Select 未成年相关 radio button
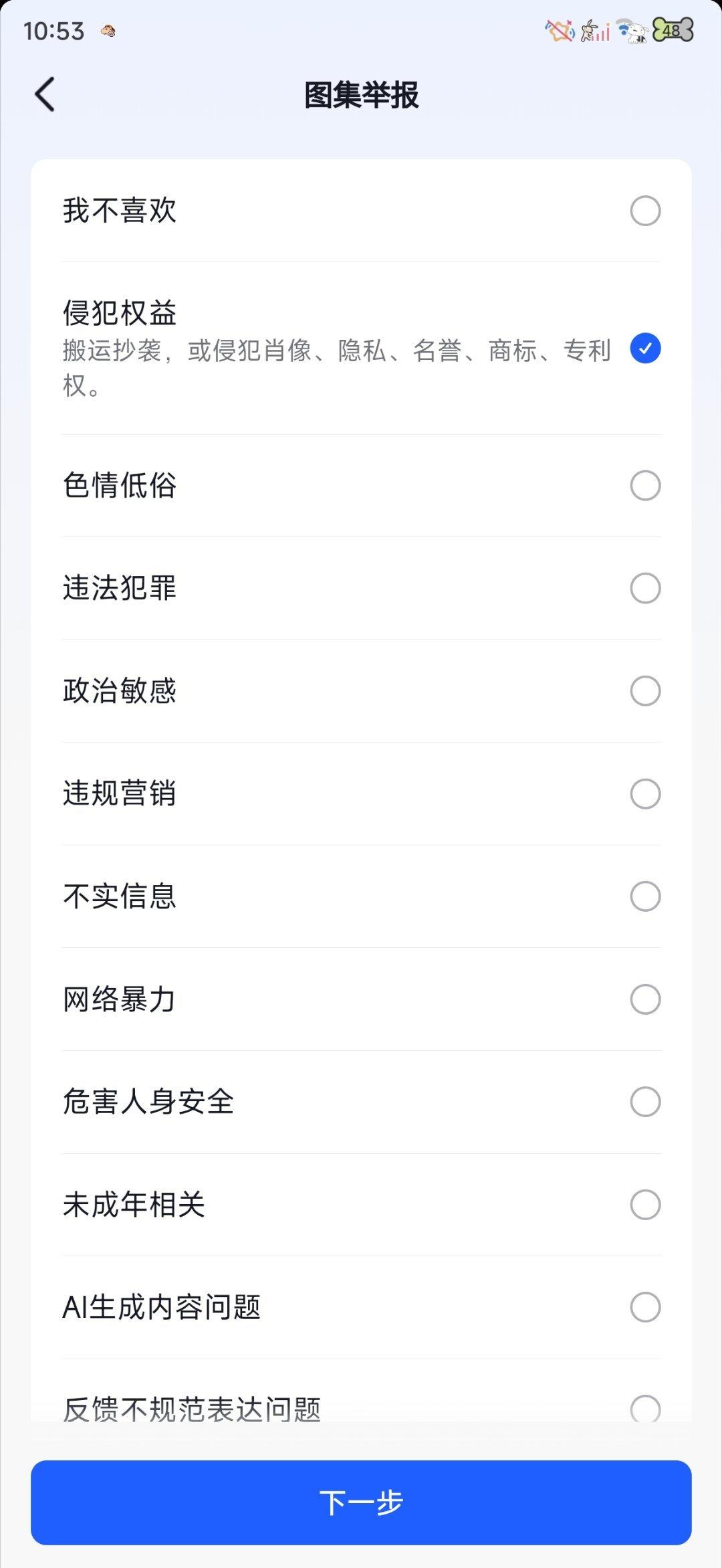Viewport: 722px width, 1568px height. coord(361,1205)
